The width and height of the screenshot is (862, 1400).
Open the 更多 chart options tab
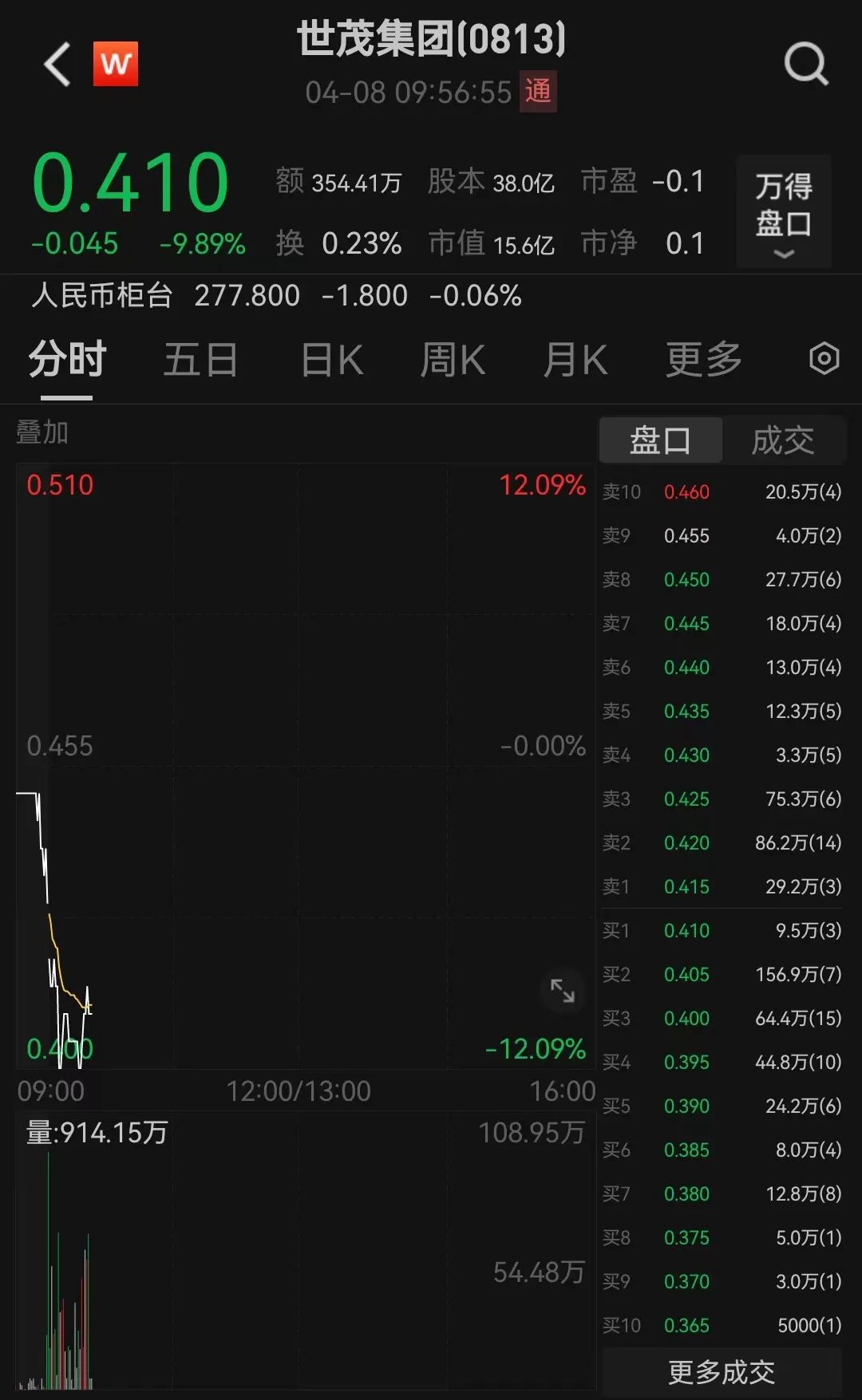(x=704, y=360)
